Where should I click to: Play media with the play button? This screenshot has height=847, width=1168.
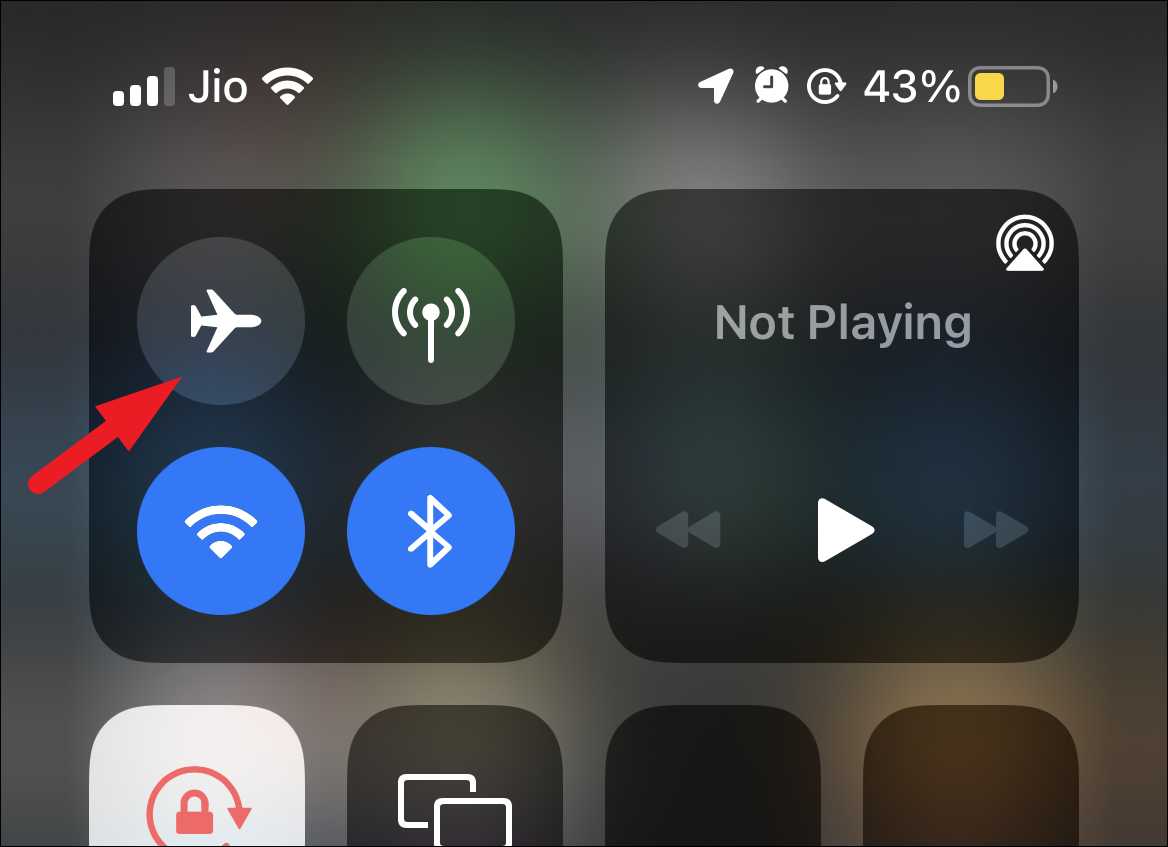click(x=844, y=530)
